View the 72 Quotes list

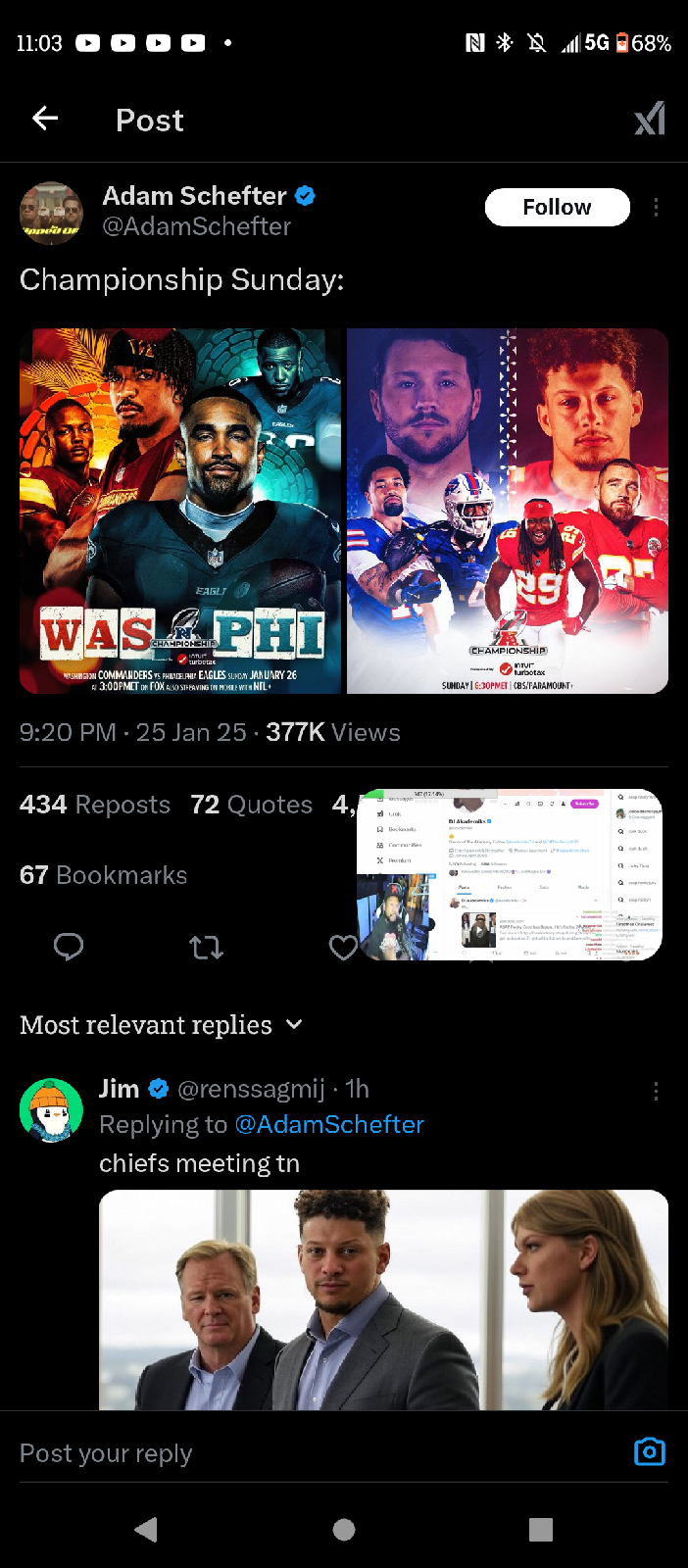pyautogui.click(x=251, y=805)
